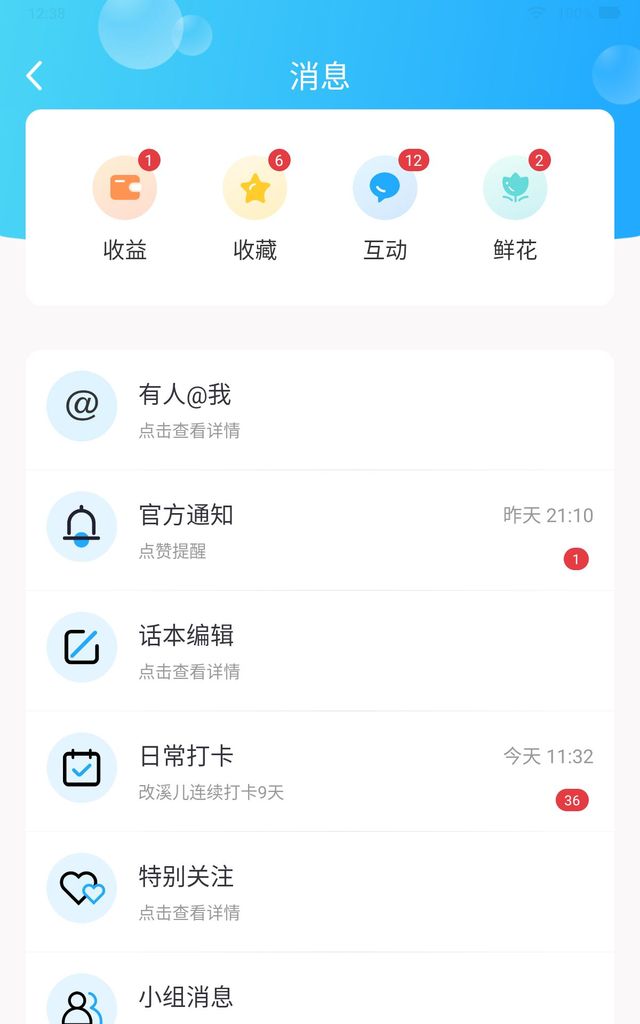Open the 收藏 notifications
This screenshot has height=1024, width=640.
coord(255,207)
